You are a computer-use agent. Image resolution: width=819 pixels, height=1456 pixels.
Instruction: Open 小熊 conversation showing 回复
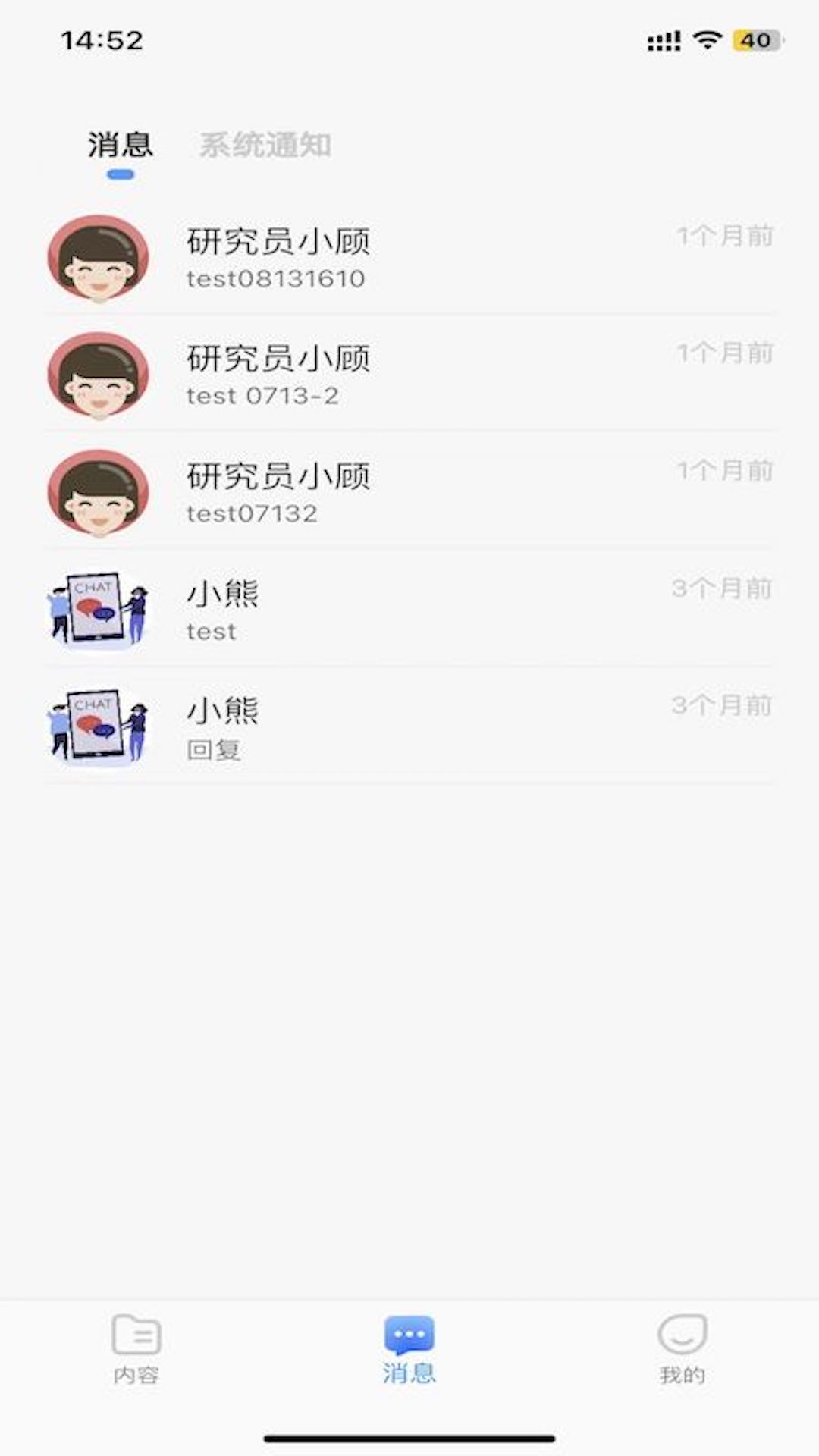(409, 728)
